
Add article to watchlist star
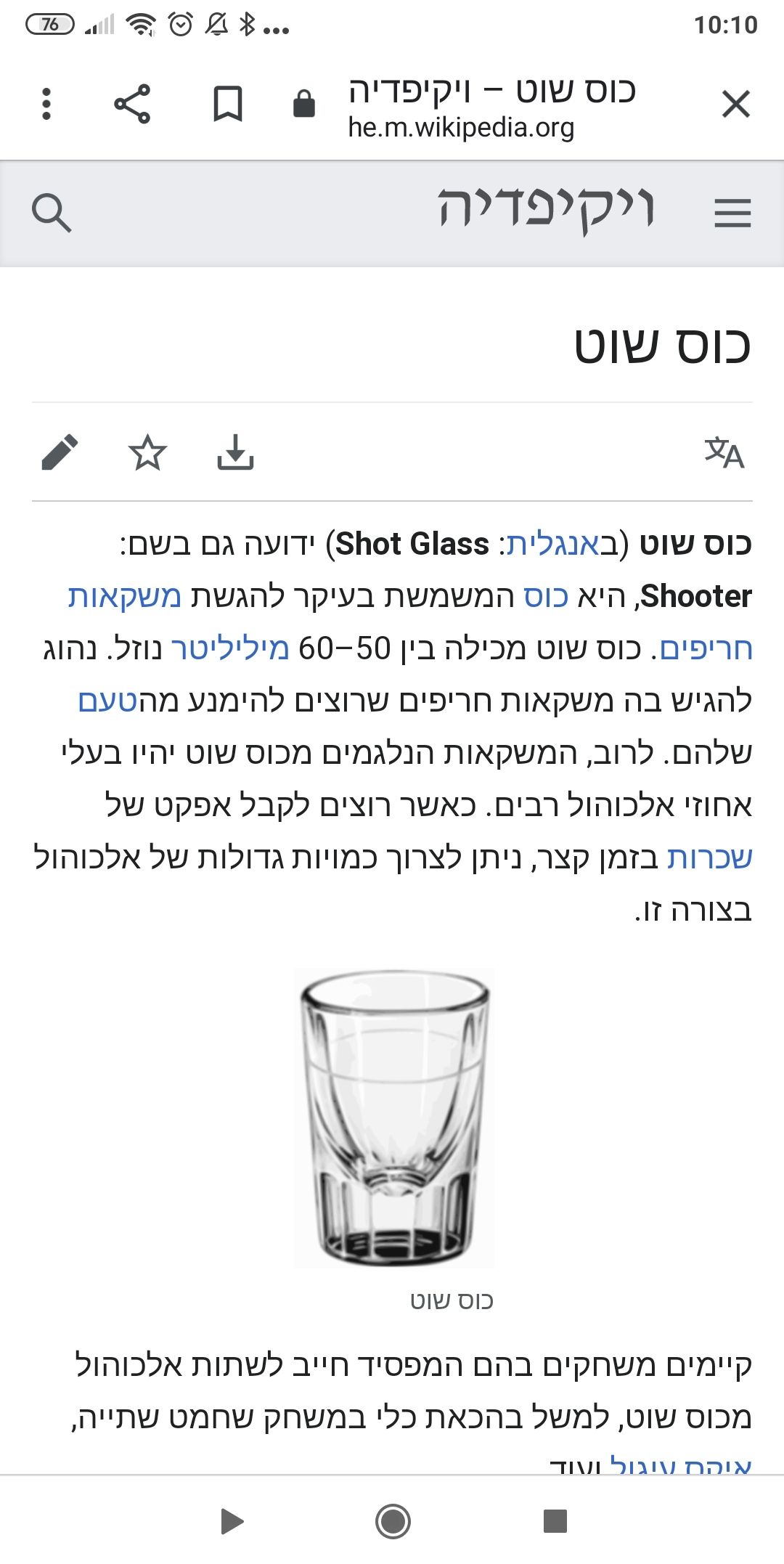point(147,452)
